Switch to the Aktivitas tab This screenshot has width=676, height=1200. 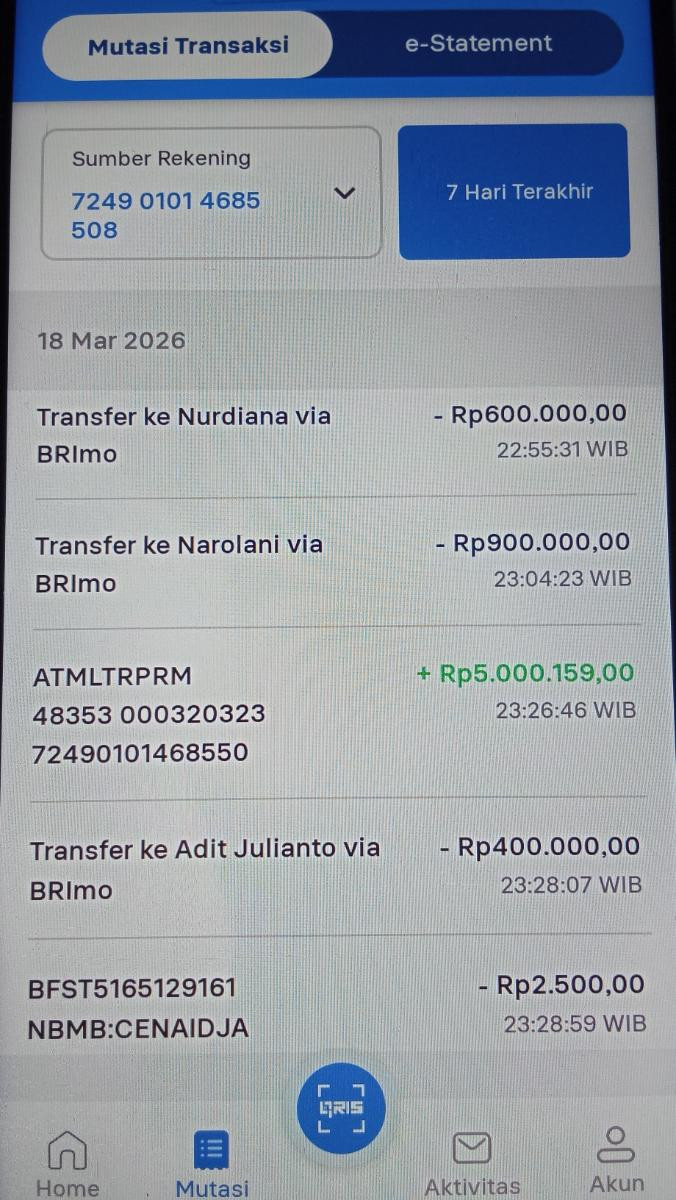click(x=472, y=1162)
